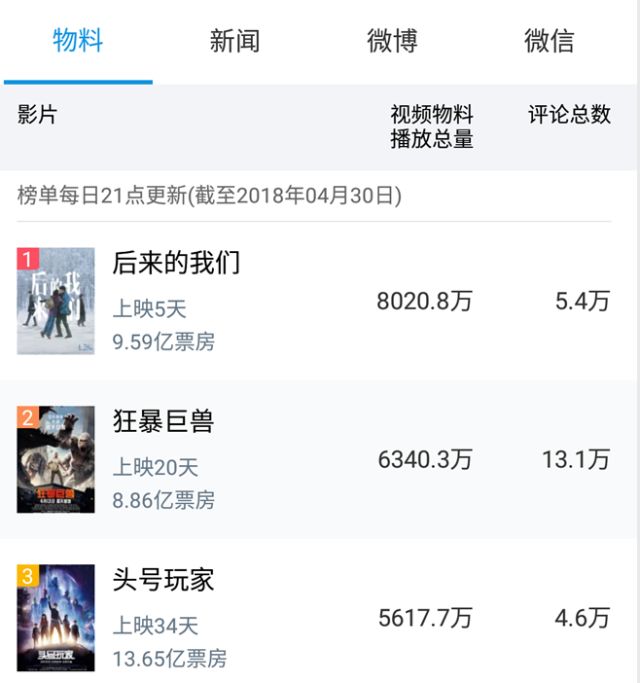The image size is (640, 683).
Task: Switch to the 新闻 tab
Action: pyautogui.click(x=235, y=41)
